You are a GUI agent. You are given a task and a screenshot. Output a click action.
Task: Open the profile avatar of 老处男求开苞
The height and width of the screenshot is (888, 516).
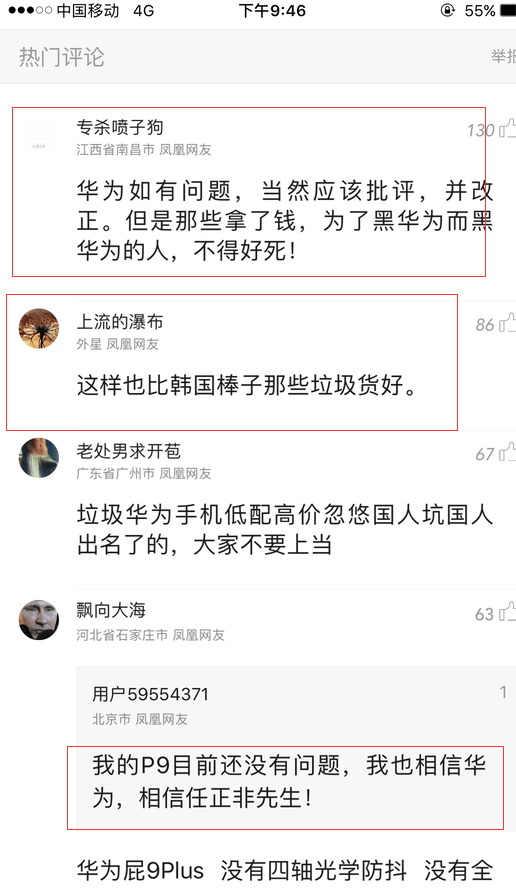pyautogui.click(x=39, y=458)
